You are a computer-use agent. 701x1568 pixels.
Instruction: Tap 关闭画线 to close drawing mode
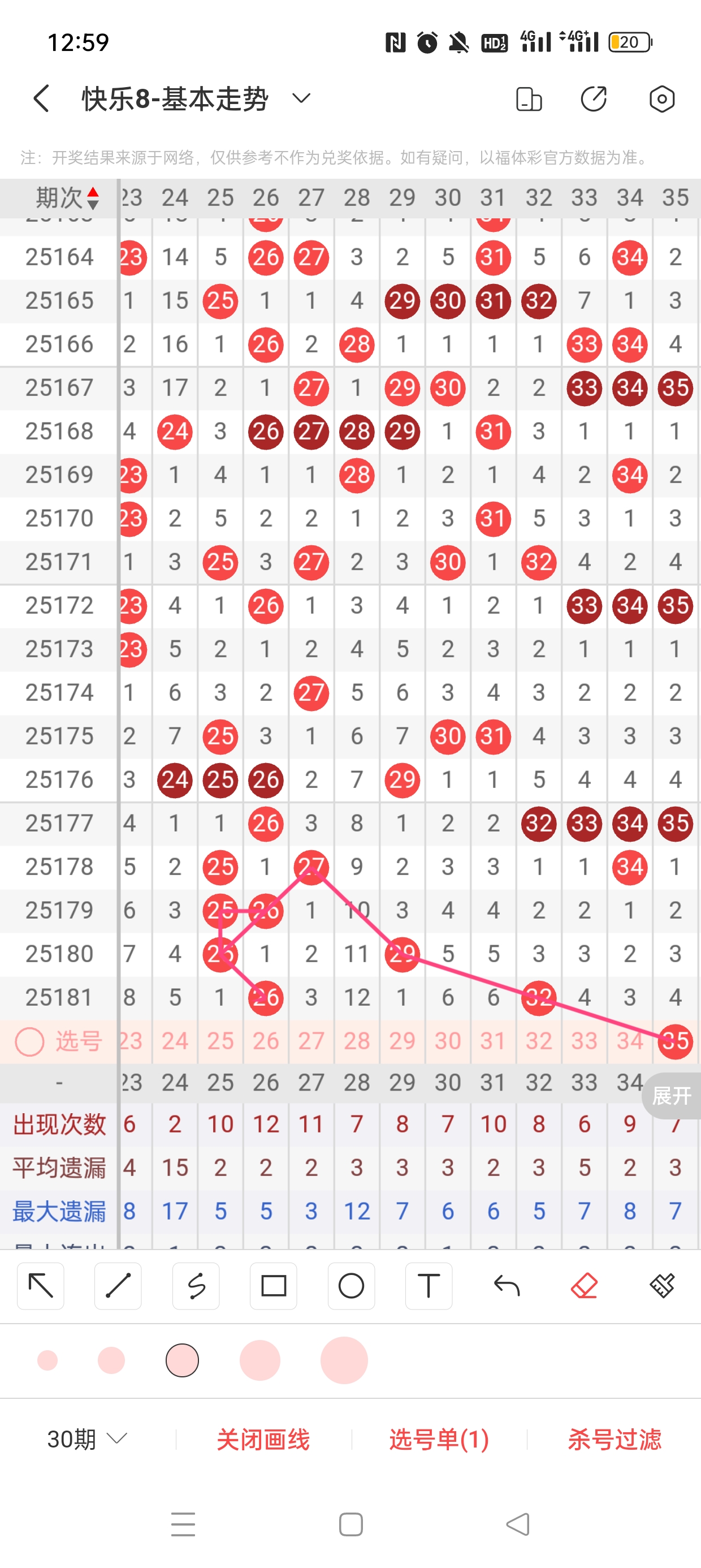coord(263,1439)
